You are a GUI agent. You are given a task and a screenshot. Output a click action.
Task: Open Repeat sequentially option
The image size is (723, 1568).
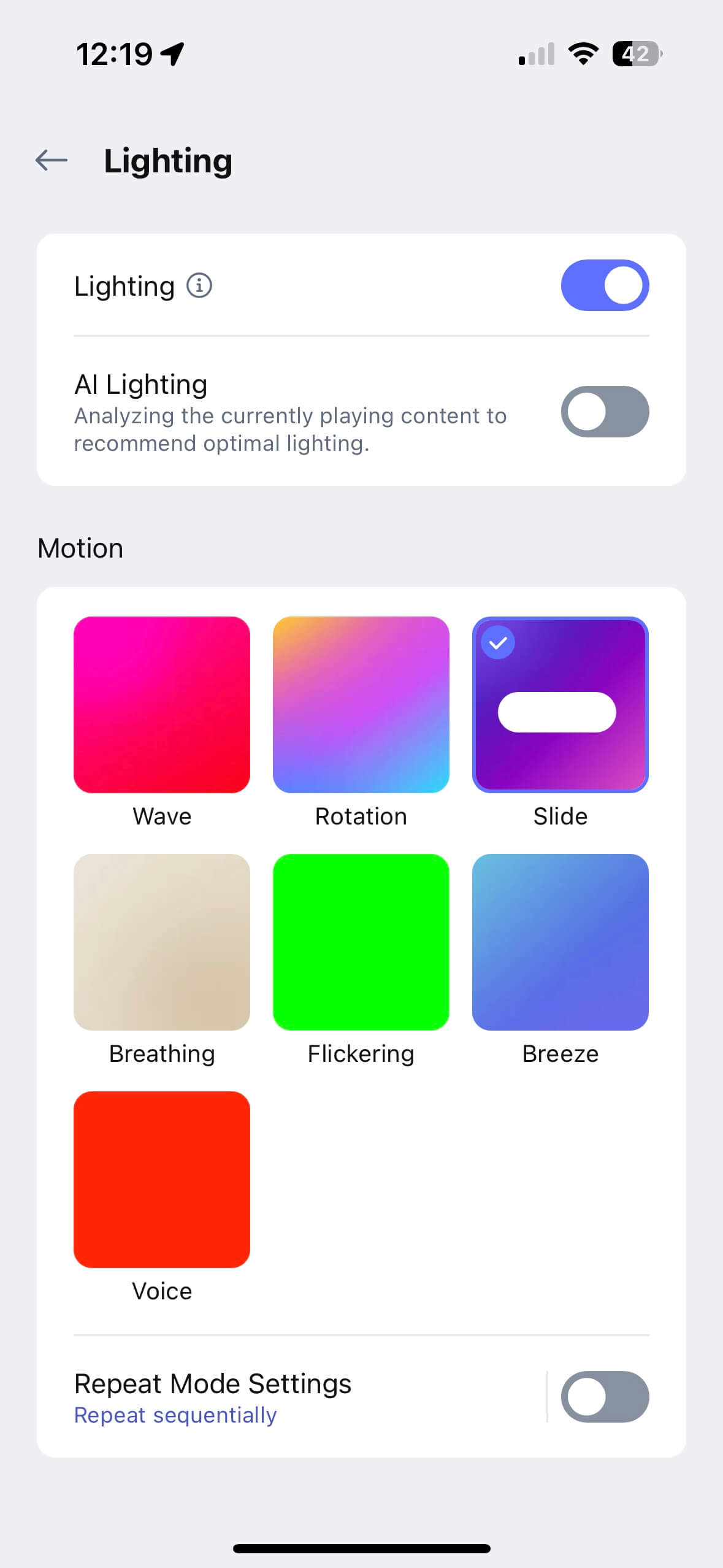click(x=175, y=1415)
